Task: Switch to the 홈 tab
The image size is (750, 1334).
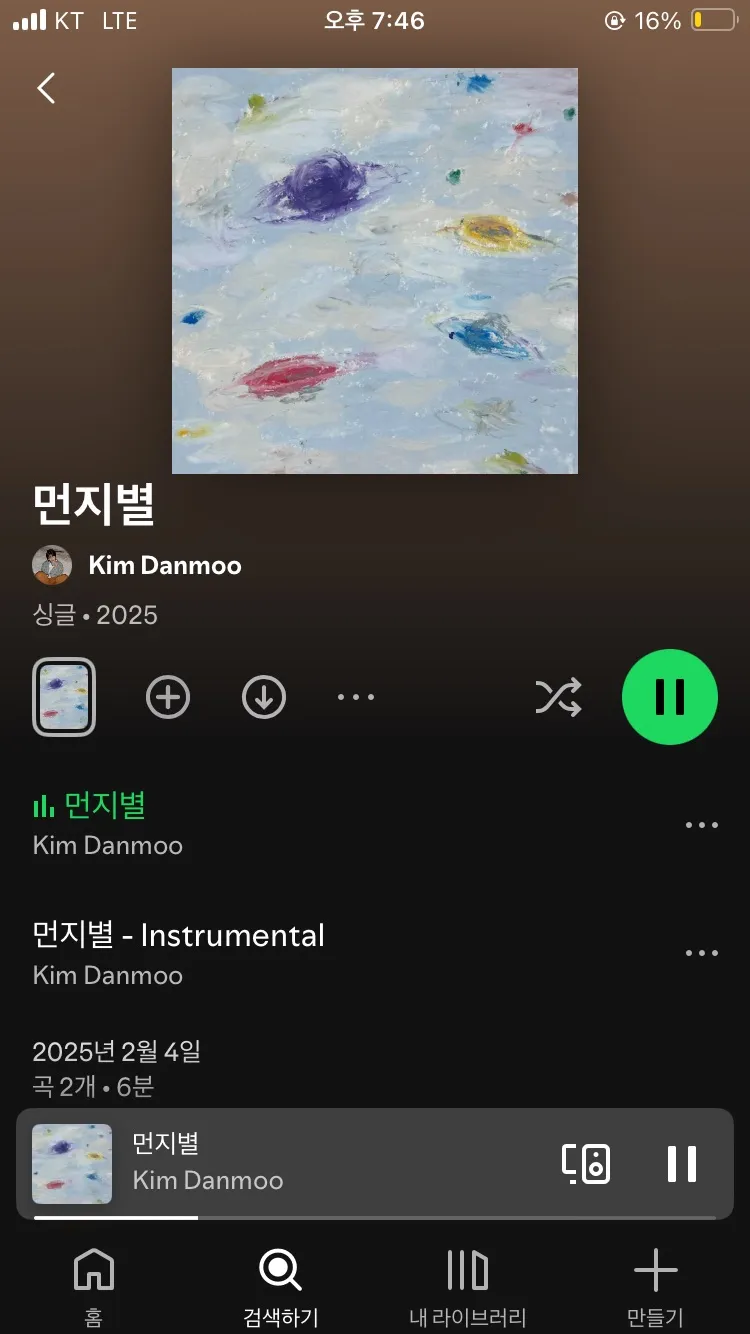Action: point(93,1285)
